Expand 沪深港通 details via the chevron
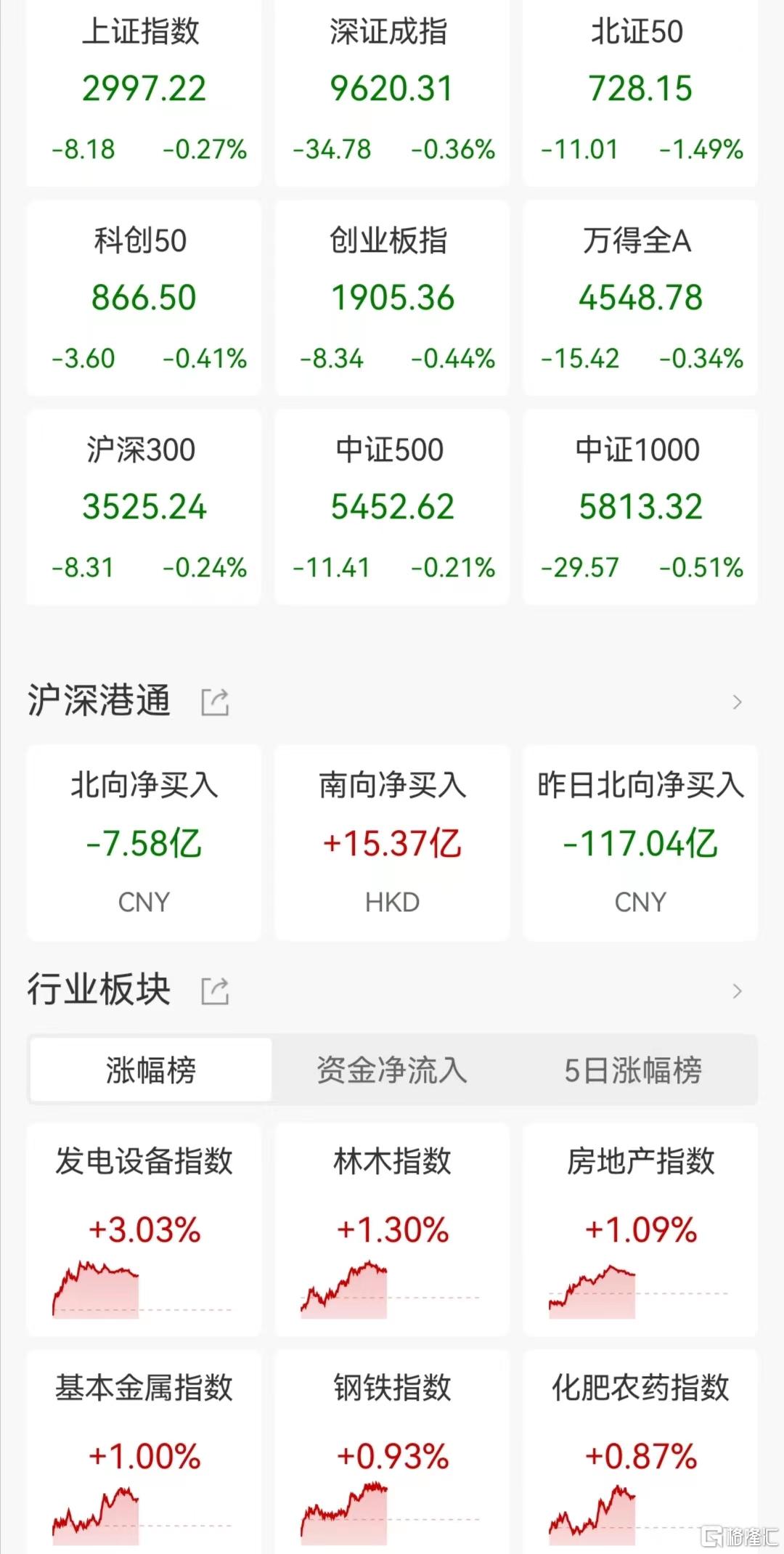This screenshot has width=784, height=1554. (x=737, y=702)
